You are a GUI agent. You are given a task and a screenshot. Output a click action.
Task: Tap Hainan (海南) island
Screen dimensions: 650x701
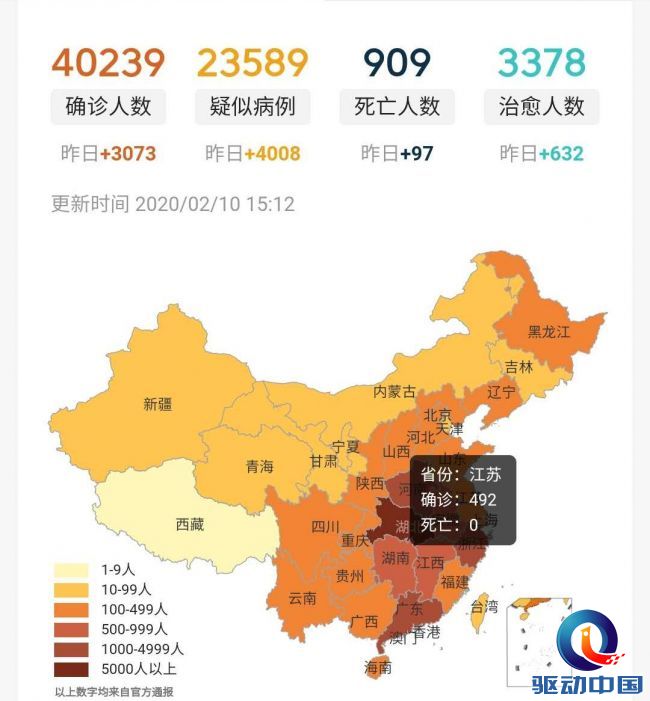tap(378, 667)
